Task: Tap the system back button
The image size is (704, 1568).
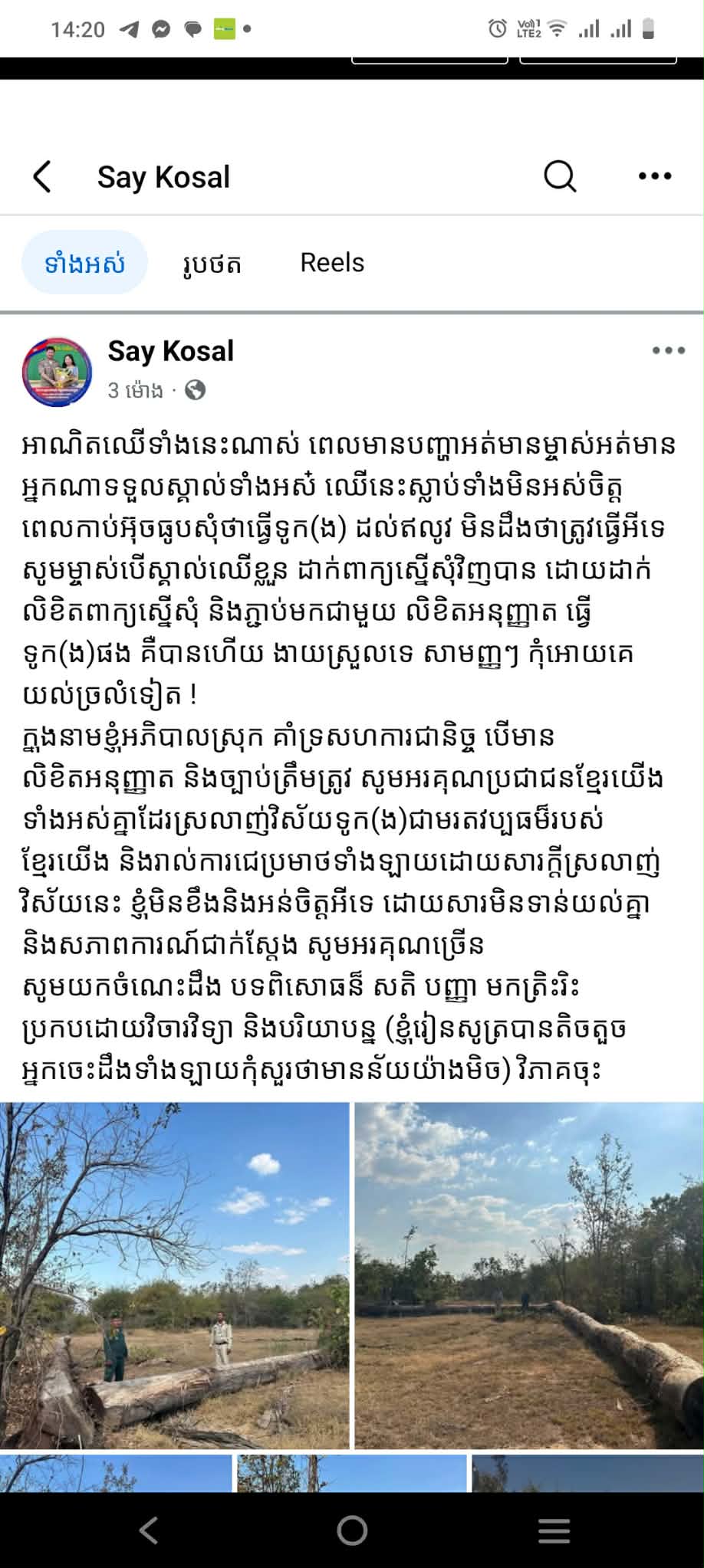Action: coord(149,1530)
